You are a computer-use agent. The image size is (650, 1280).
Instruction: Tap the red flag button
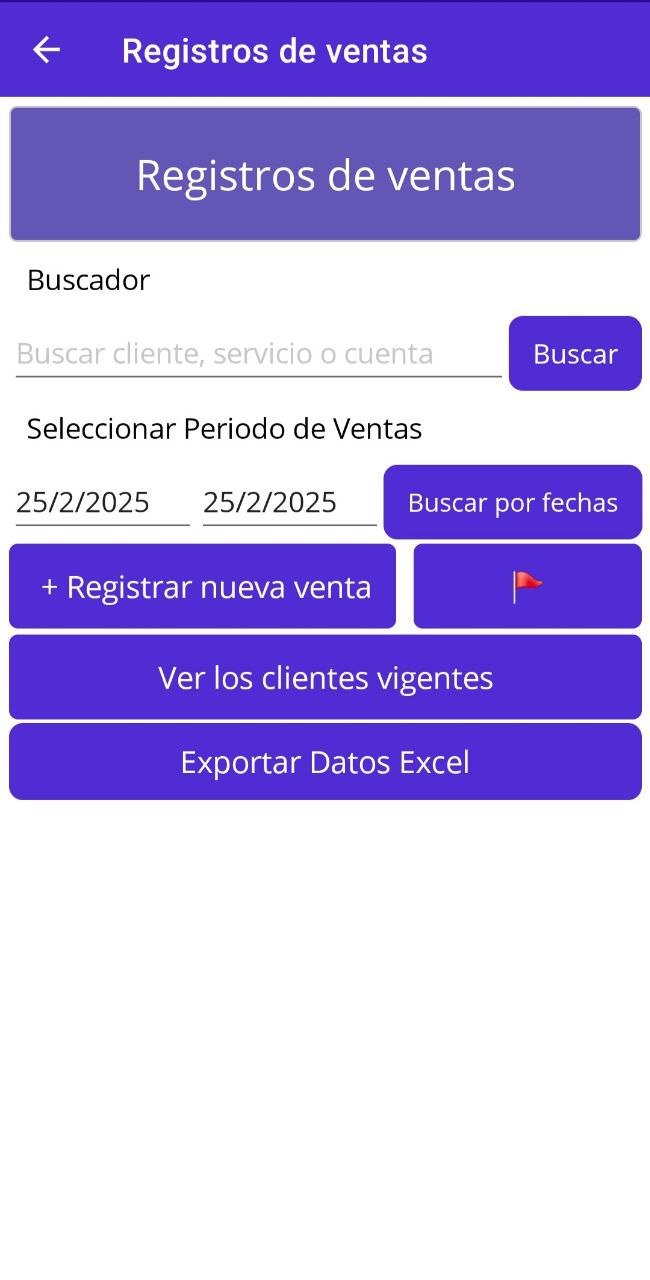click(x=527, y=587)
